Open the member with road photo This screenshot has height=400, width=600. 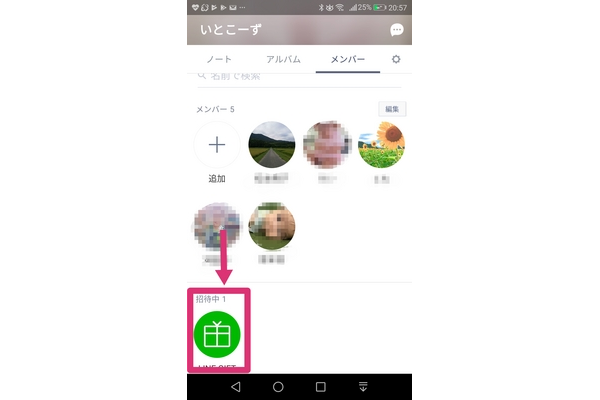[x=272, y=146]
